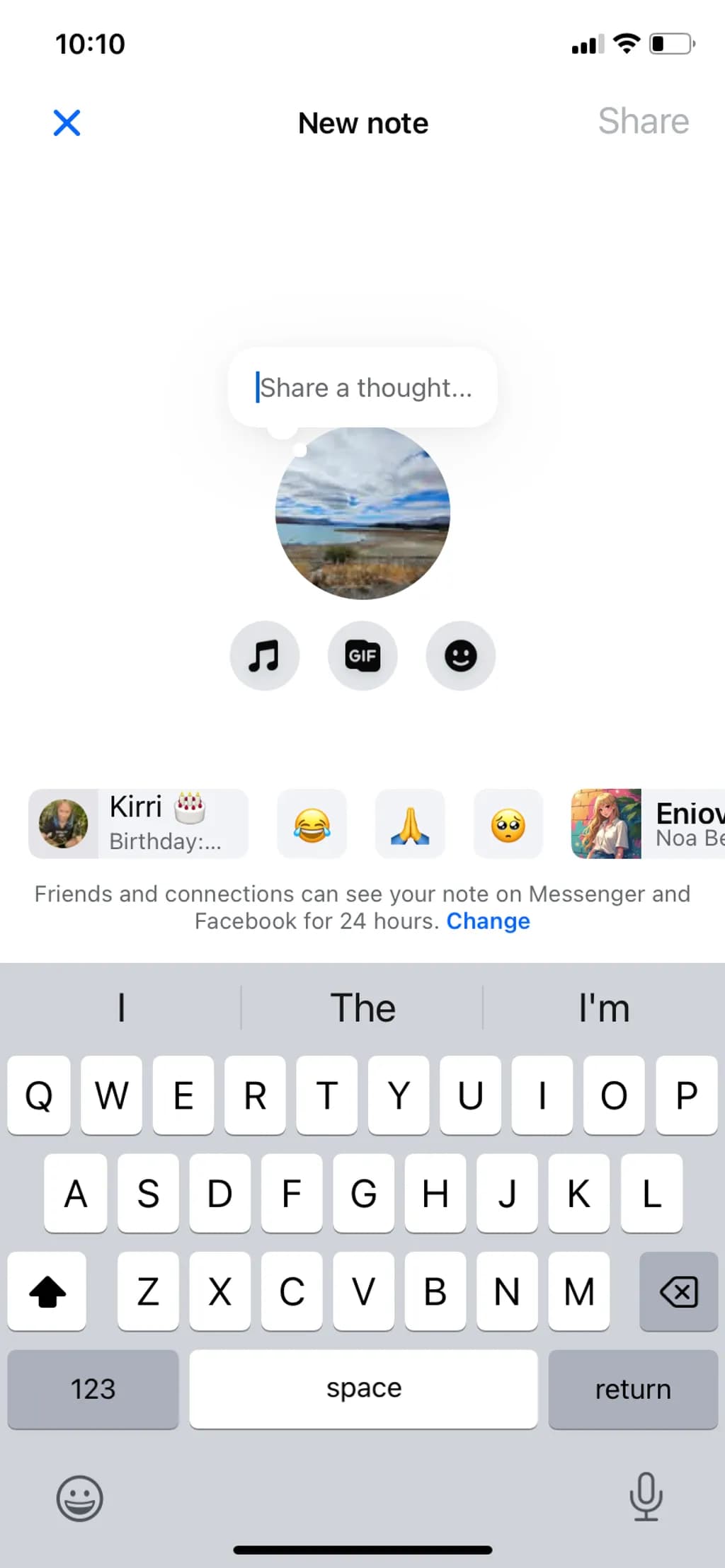This screenshot has width=725, height=1568.
Task: Open the GIF picker
Action: [x=362, y=656]
